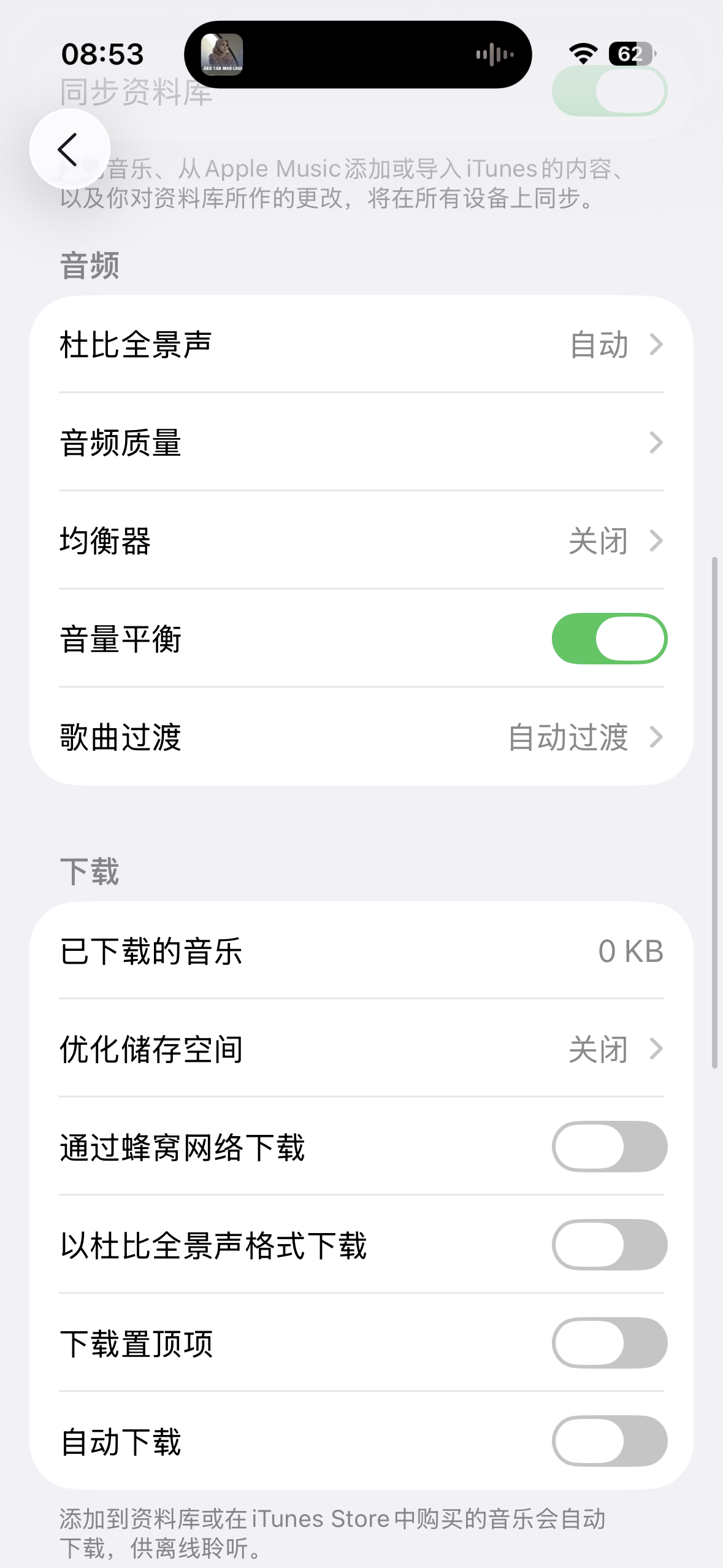The height and width of the screenshot is (1568, 723).
Task: Open now playing from Dynamic Island
Action: [x=358, y=55]
